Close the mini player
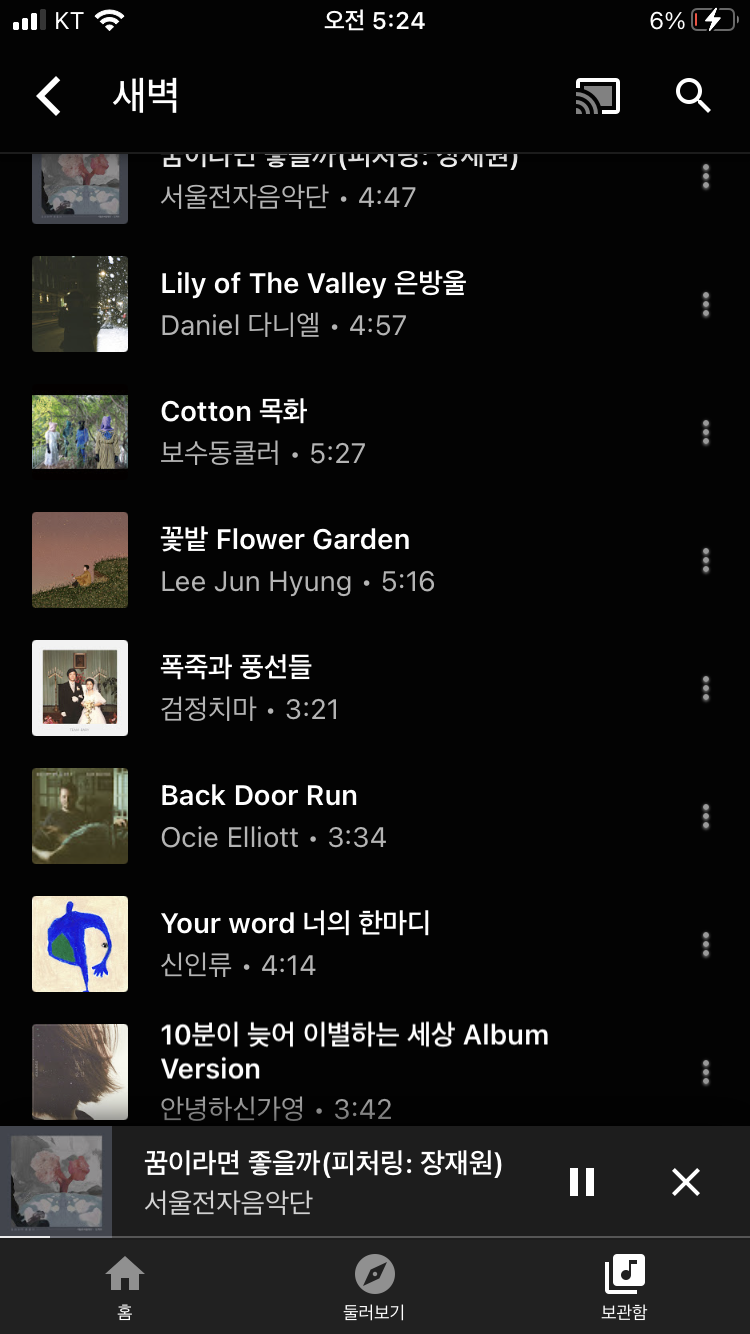Image resolution: width=750 pixels, height=1334 pixels. coord(686,1182)
